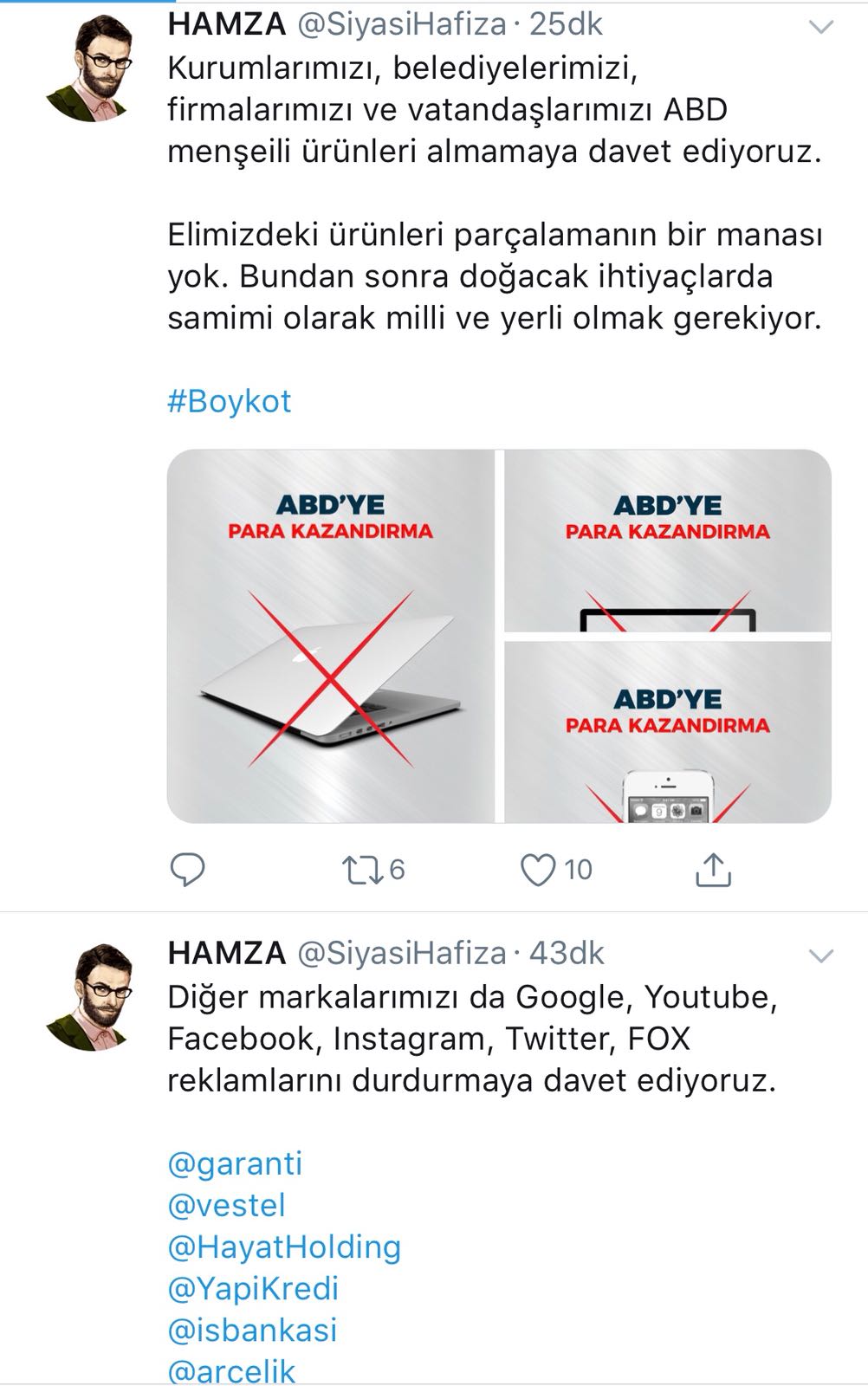This screenshot has height=1386, width=868.
Task: Open the #Boykot hashtag
Action: (x=230, y=401)
